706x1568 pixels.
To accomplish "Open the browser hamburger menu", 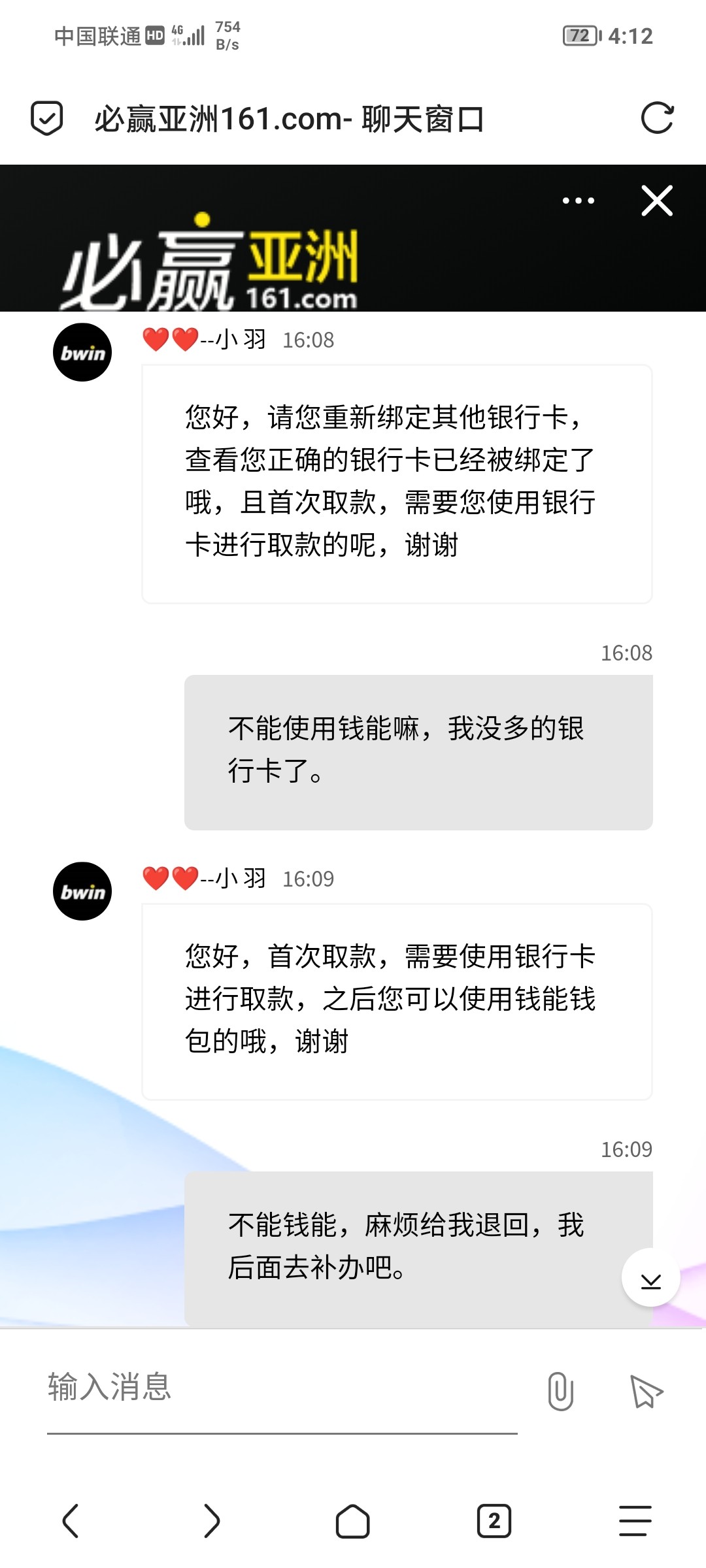I will [x=635, y=1521].
